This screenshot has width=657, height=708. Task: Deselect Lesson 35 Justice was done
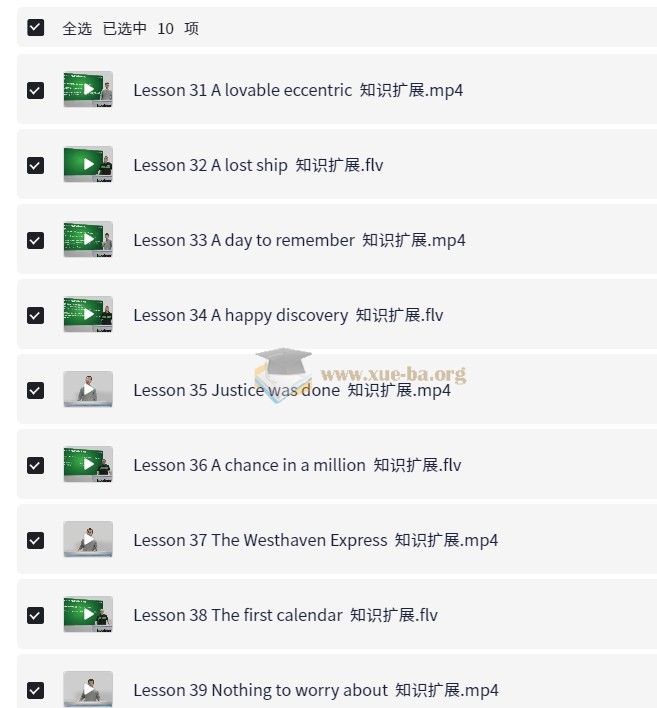pyautogui.click(x=36, y=390)
